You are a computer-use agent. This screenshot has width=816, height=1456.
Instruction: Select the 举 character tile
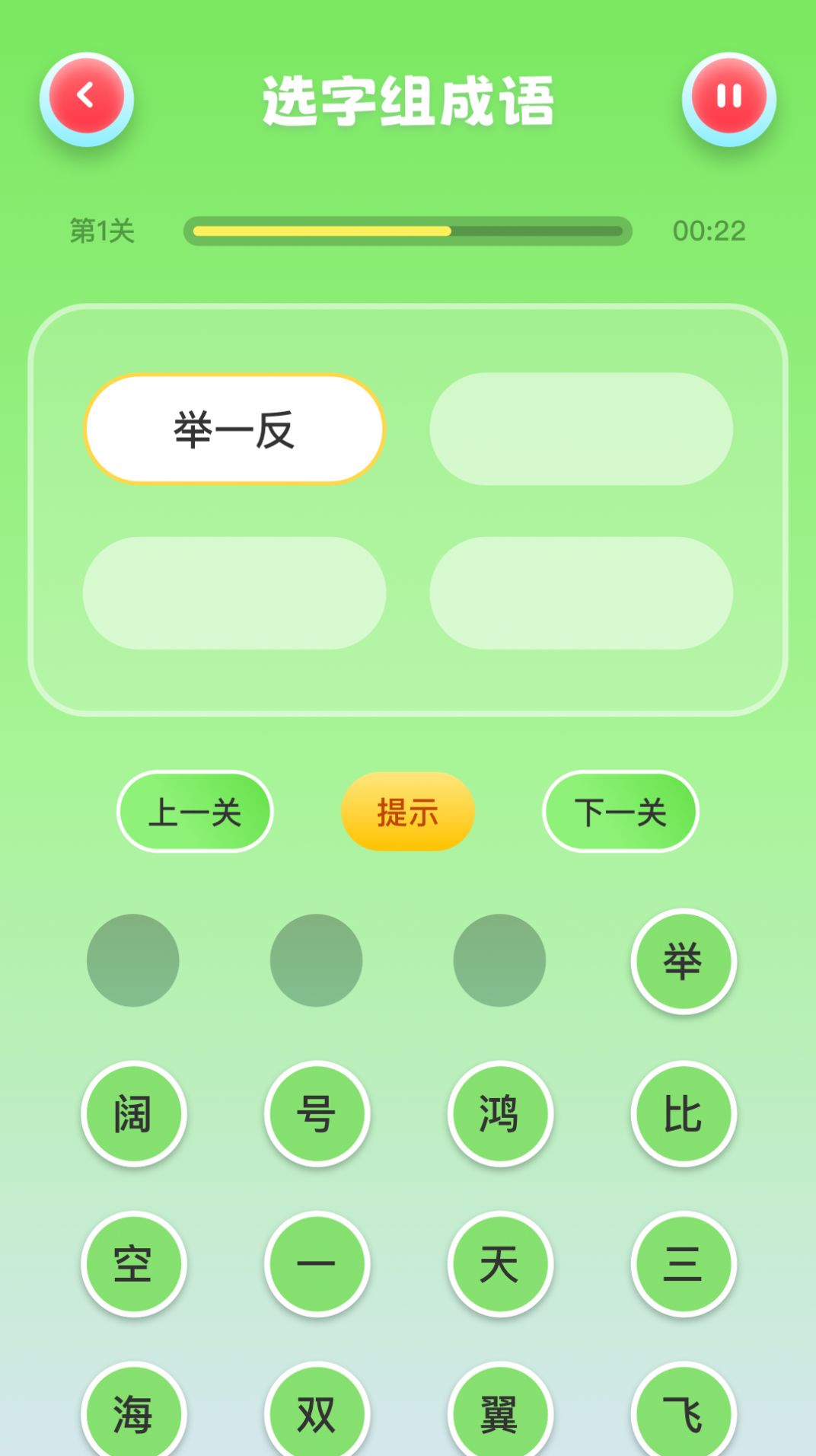684,961
